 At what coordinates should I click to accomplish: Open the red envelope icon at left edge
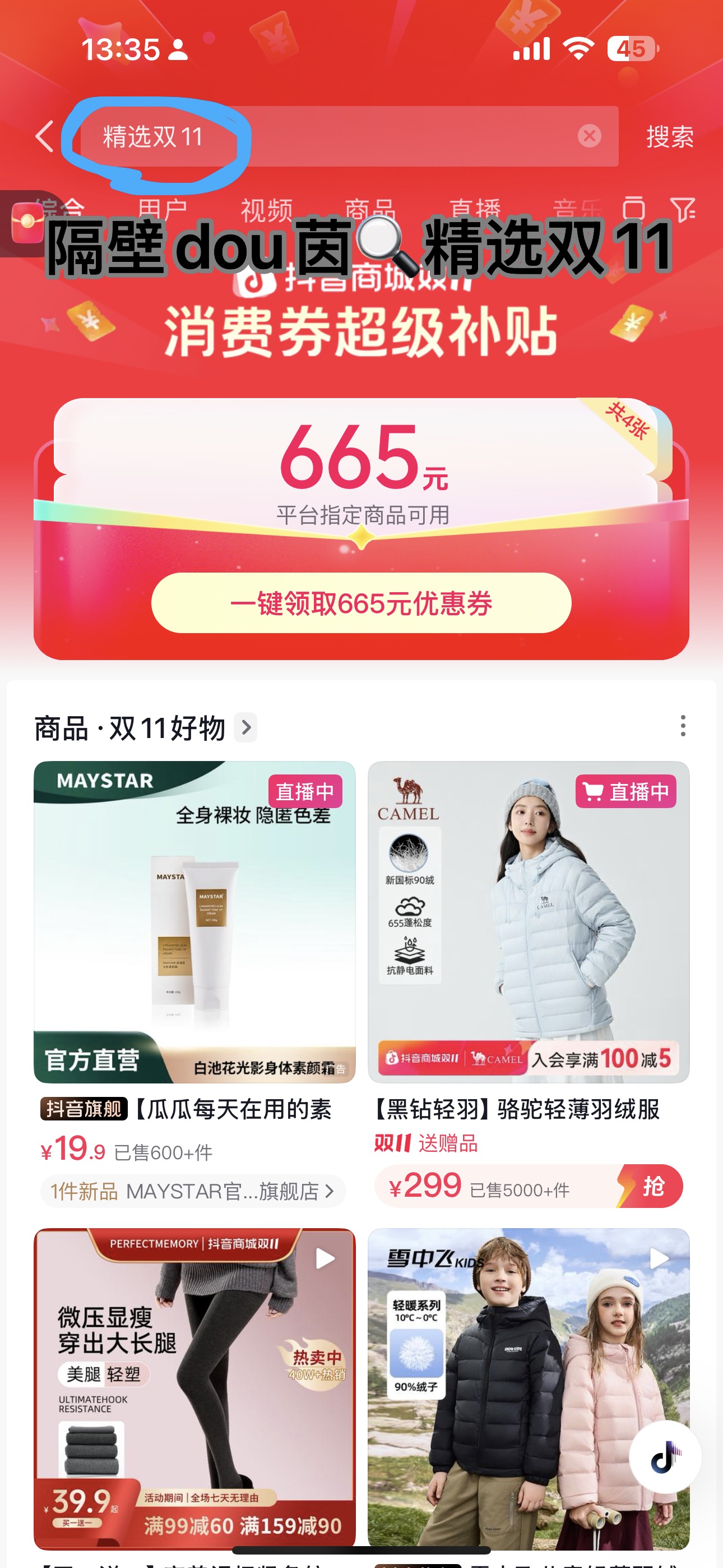click(x=27, y=223)
